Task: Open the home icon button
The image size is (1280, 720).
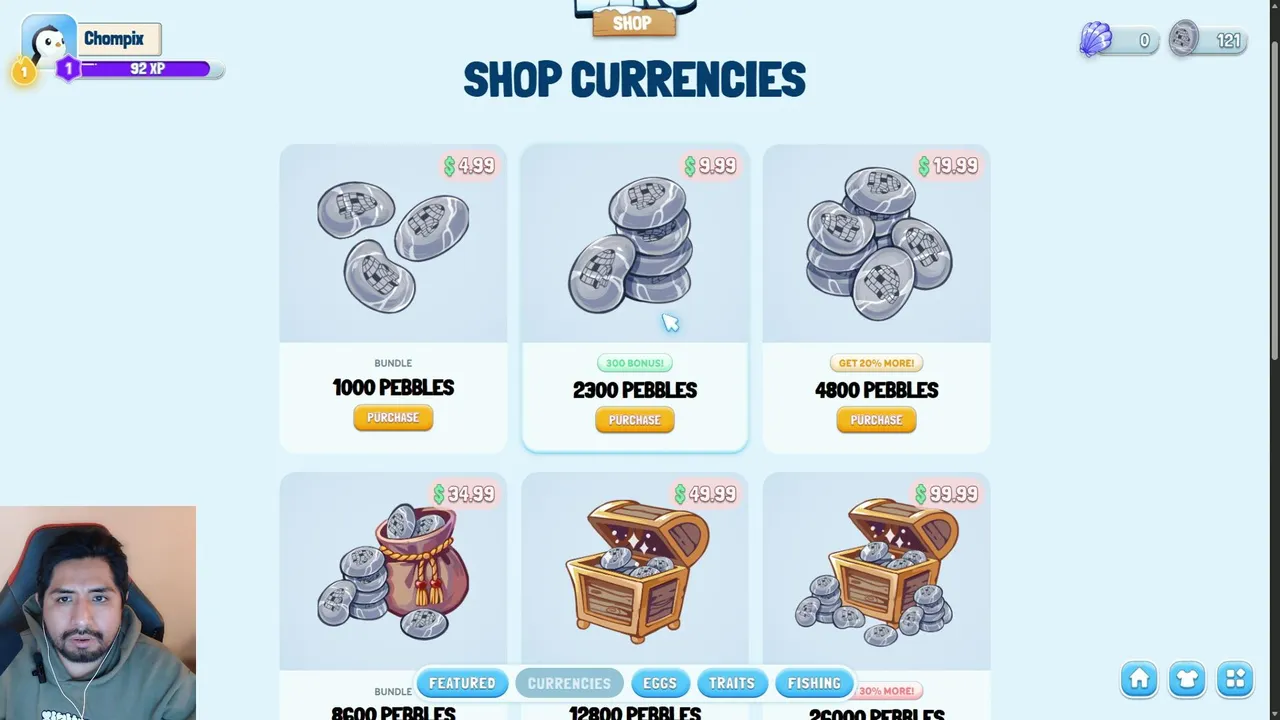Action: [1139, 679]
